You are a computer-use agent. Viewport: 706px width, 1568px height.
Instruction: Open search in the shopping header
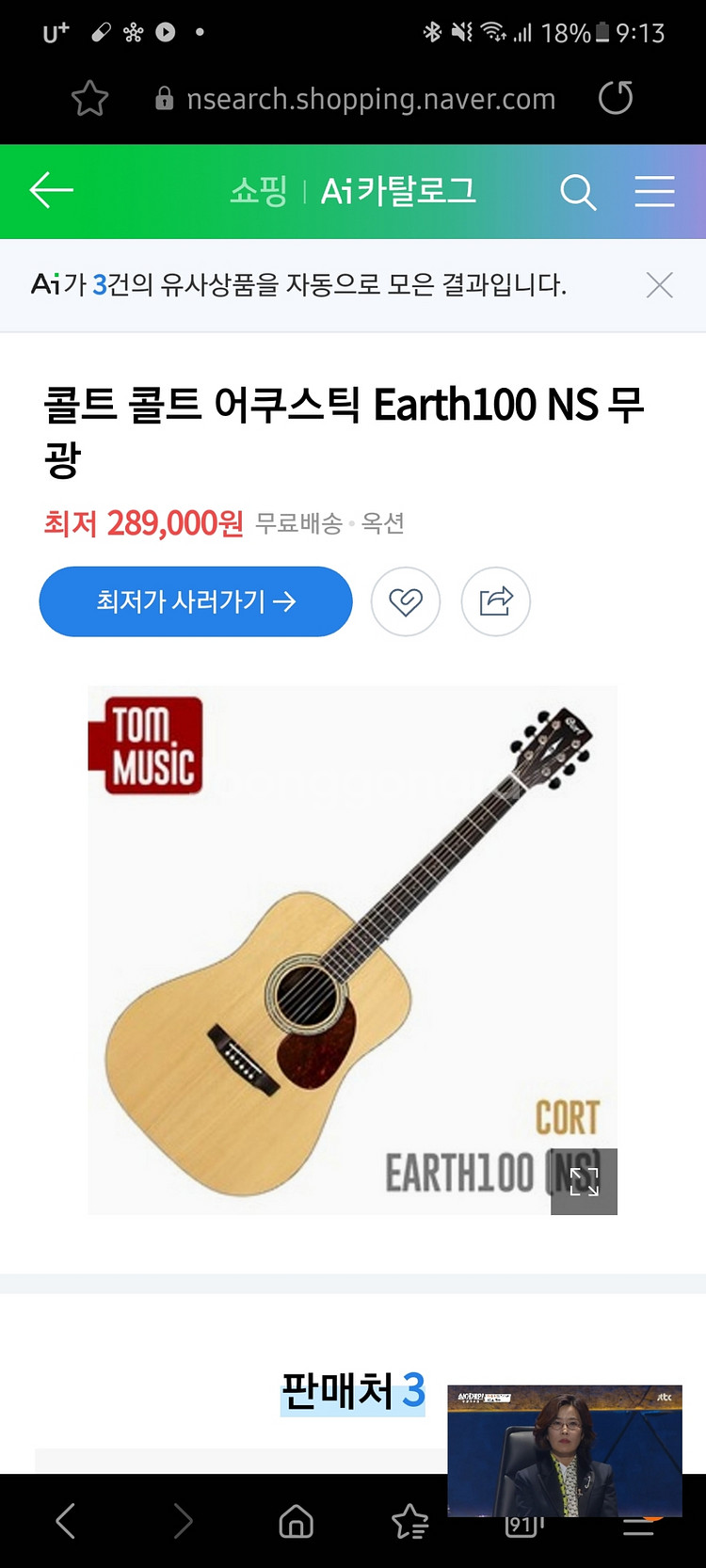[x=578, y=192]
